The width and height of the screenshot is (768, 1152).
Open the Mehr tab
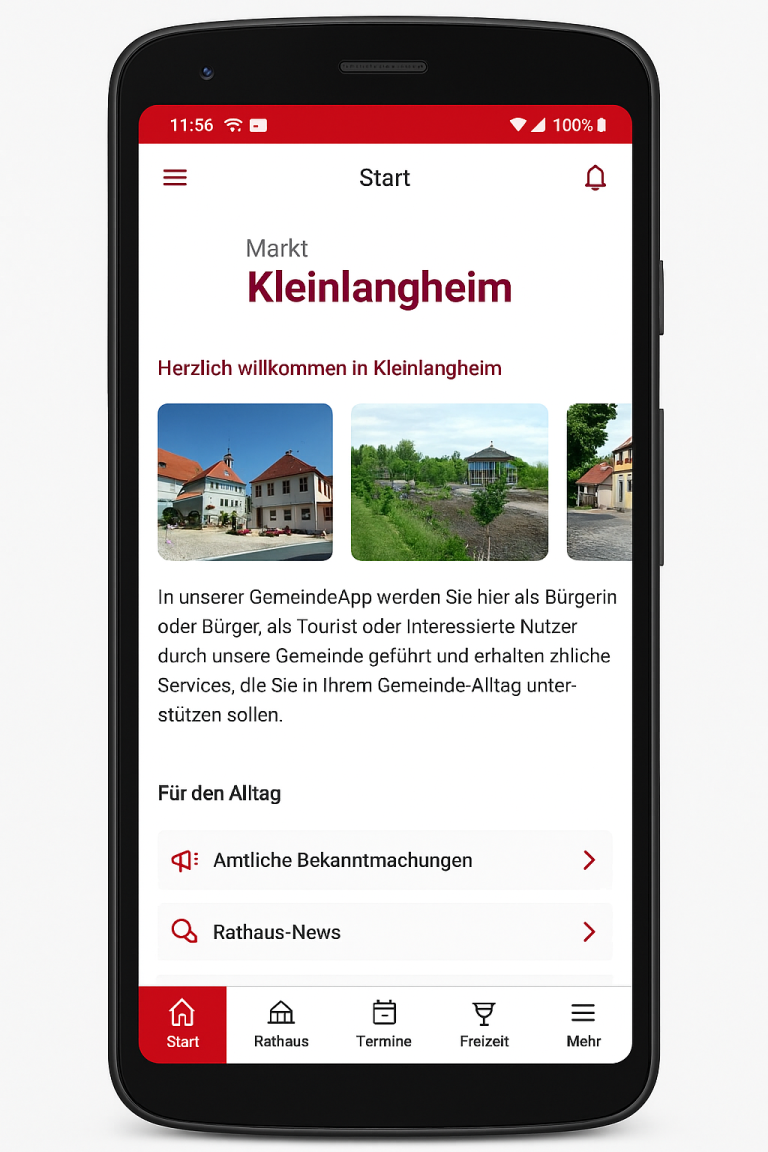(x=583, y=1024)
